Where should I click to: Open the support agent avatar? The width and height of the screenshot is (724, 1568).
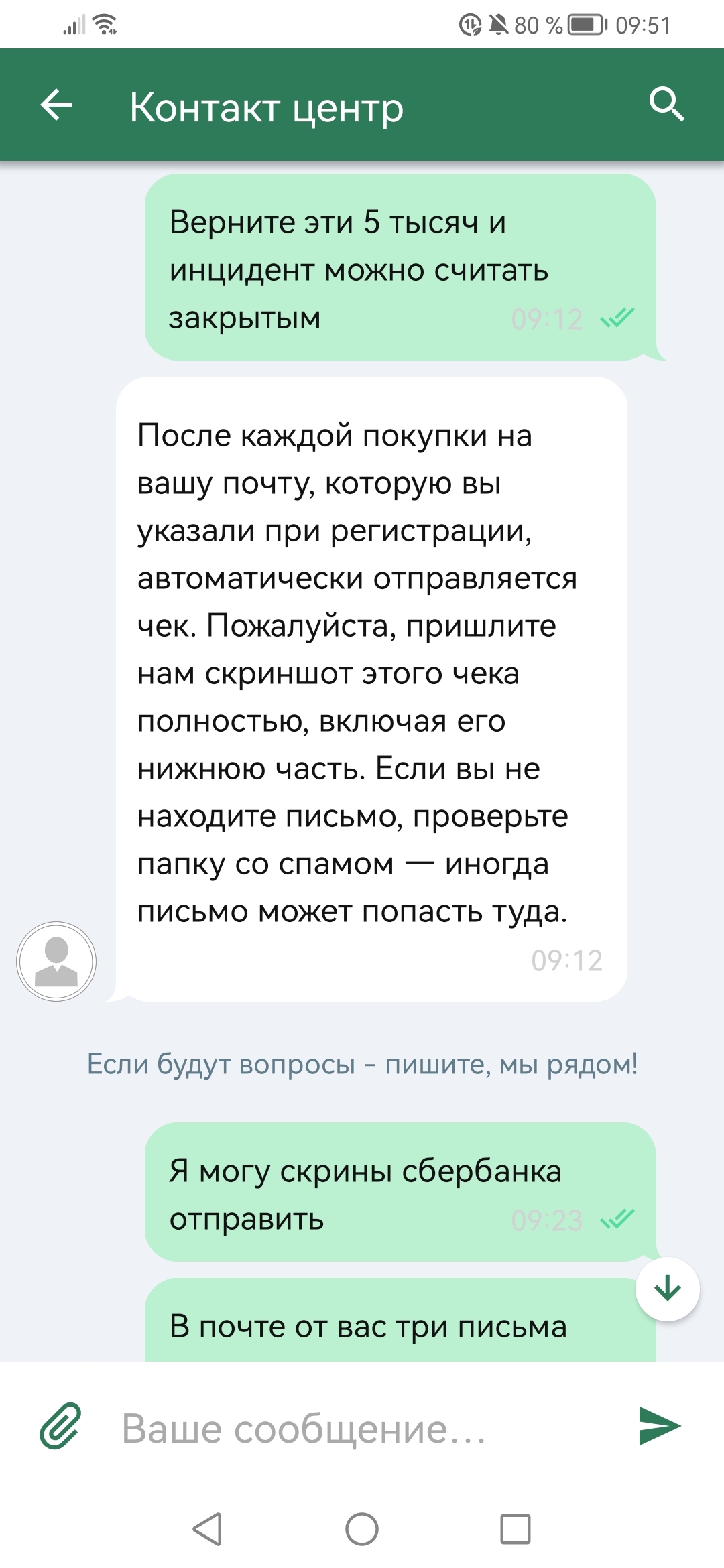click(56, 962)
